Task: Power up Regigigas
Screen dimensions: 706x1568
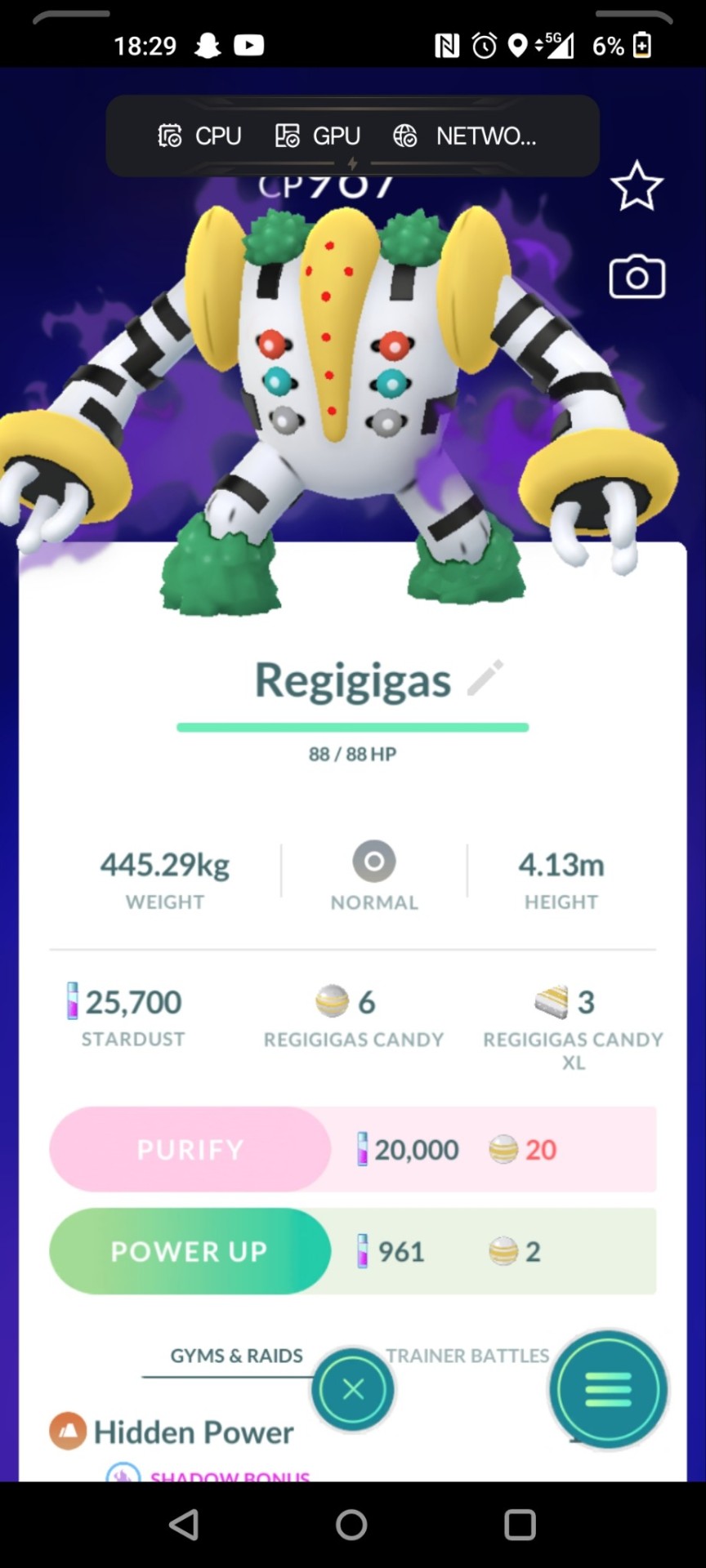Action: coord(190,1251)
